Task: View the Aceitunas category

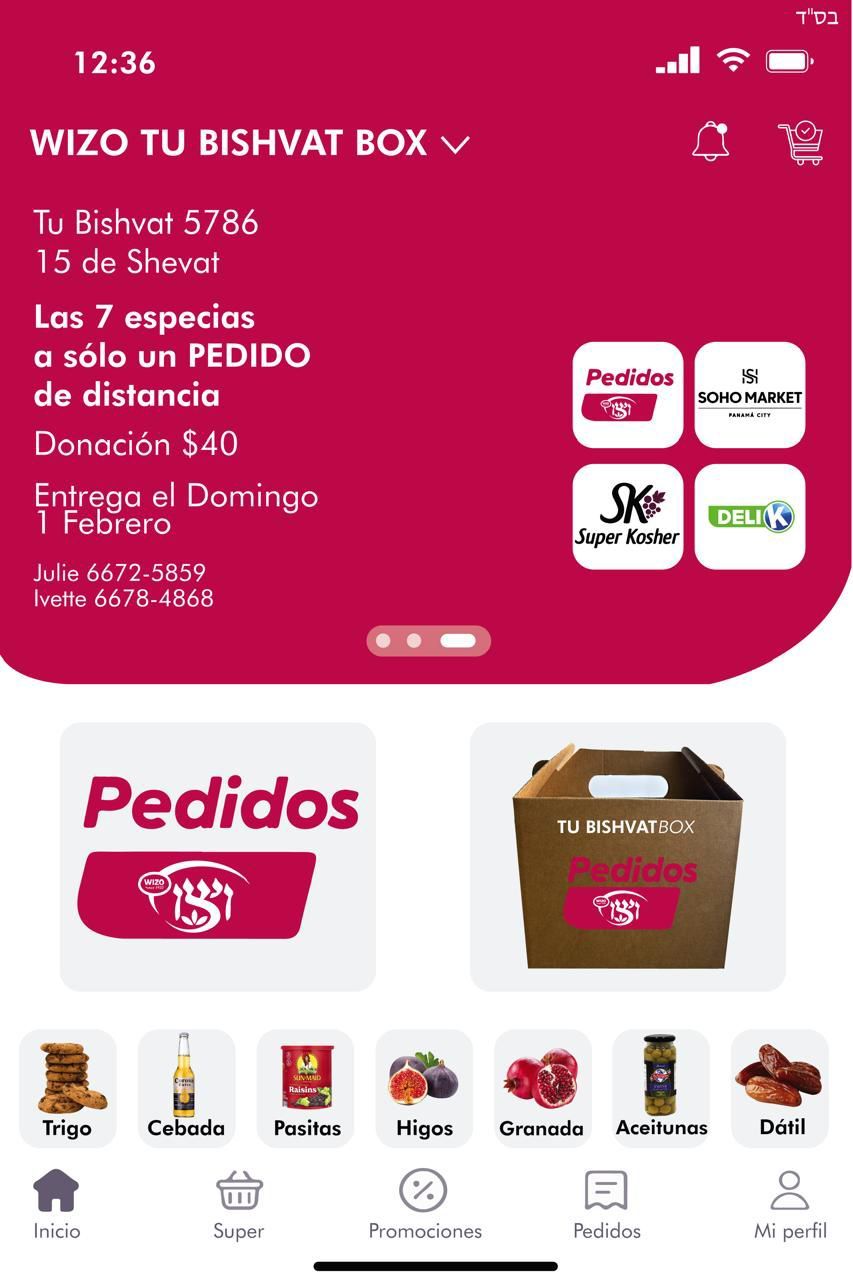Action: tap(661, 1088)
